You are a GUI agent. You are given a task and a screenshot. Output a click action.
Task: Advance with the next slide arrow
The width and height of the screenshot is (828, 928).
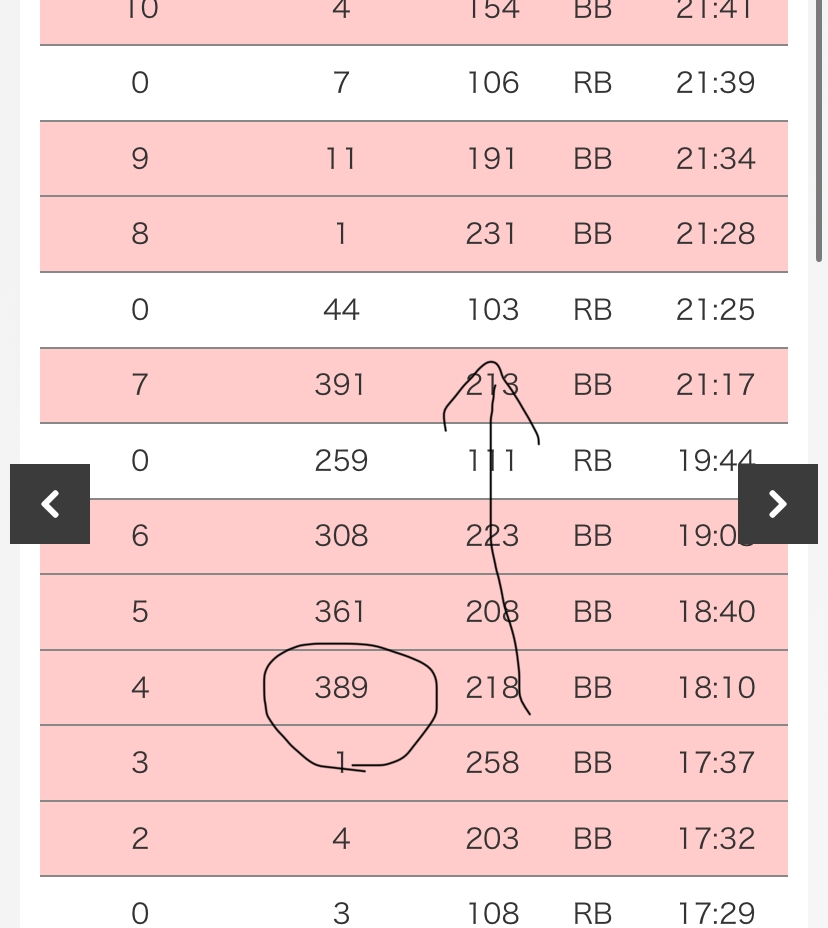coord(778,504)
